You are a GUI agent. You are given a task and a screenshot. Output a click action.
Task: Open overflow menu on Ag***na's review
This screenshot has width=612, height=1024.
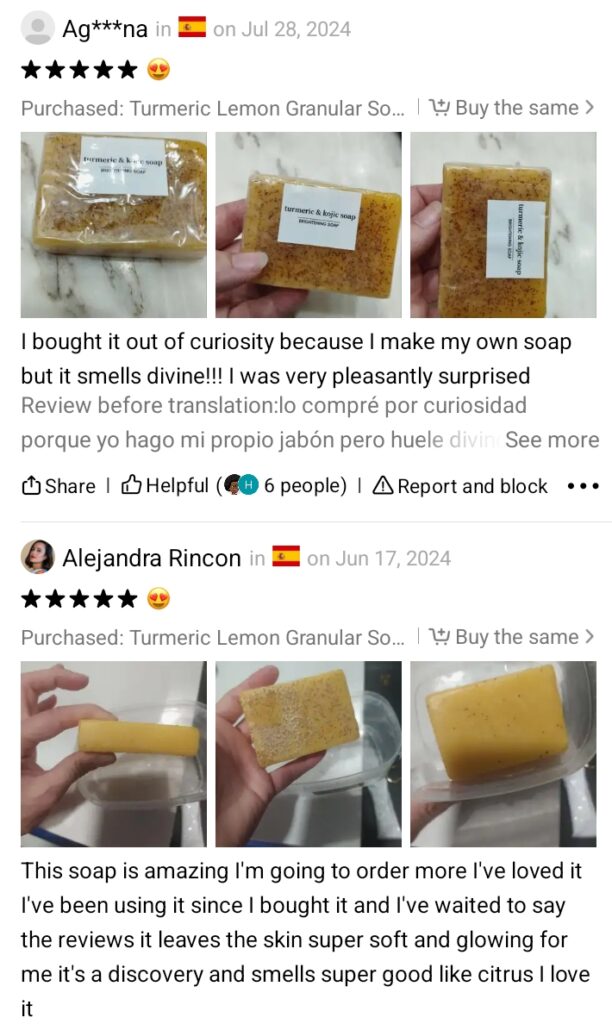582,486
